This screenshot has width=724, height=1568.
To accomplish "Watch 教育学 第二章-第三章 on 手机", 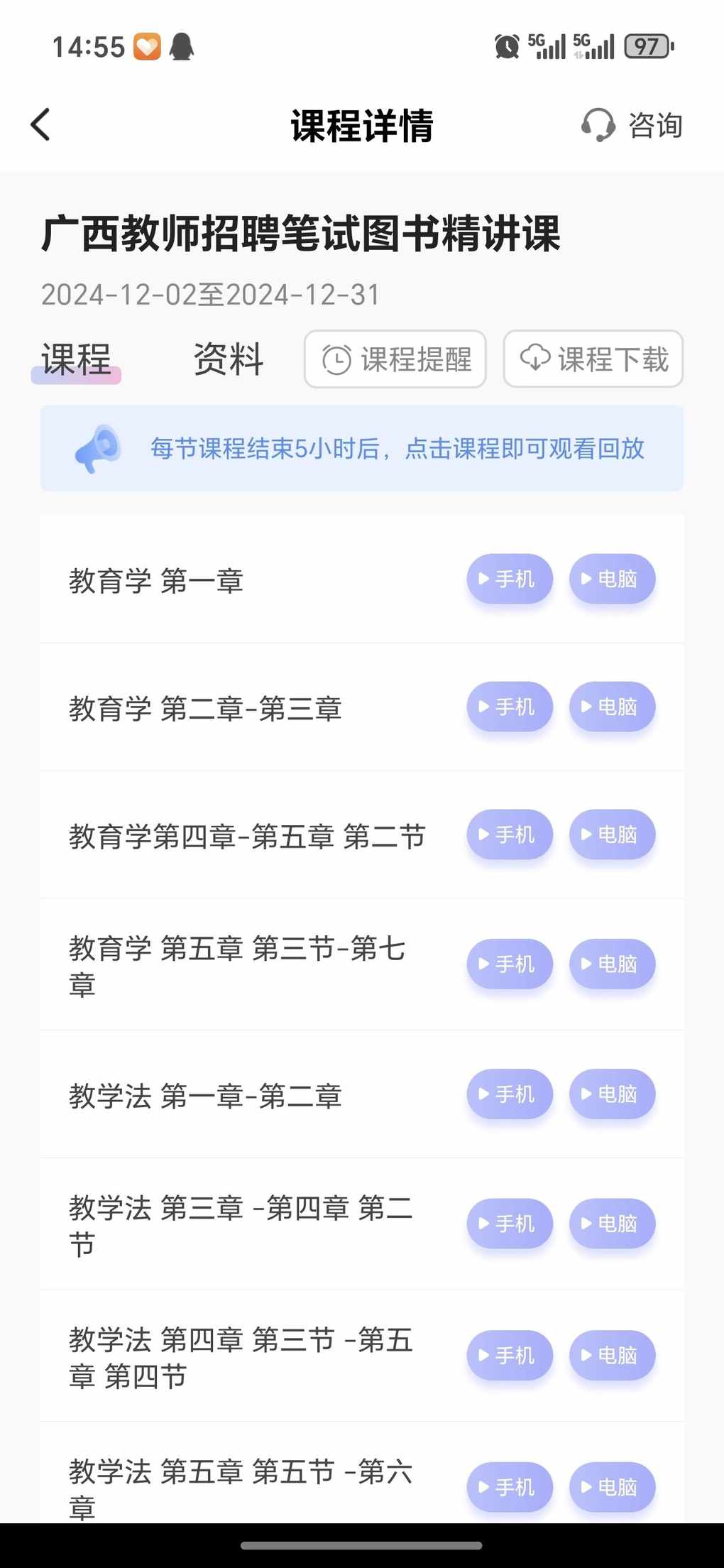I will [509, 707].
